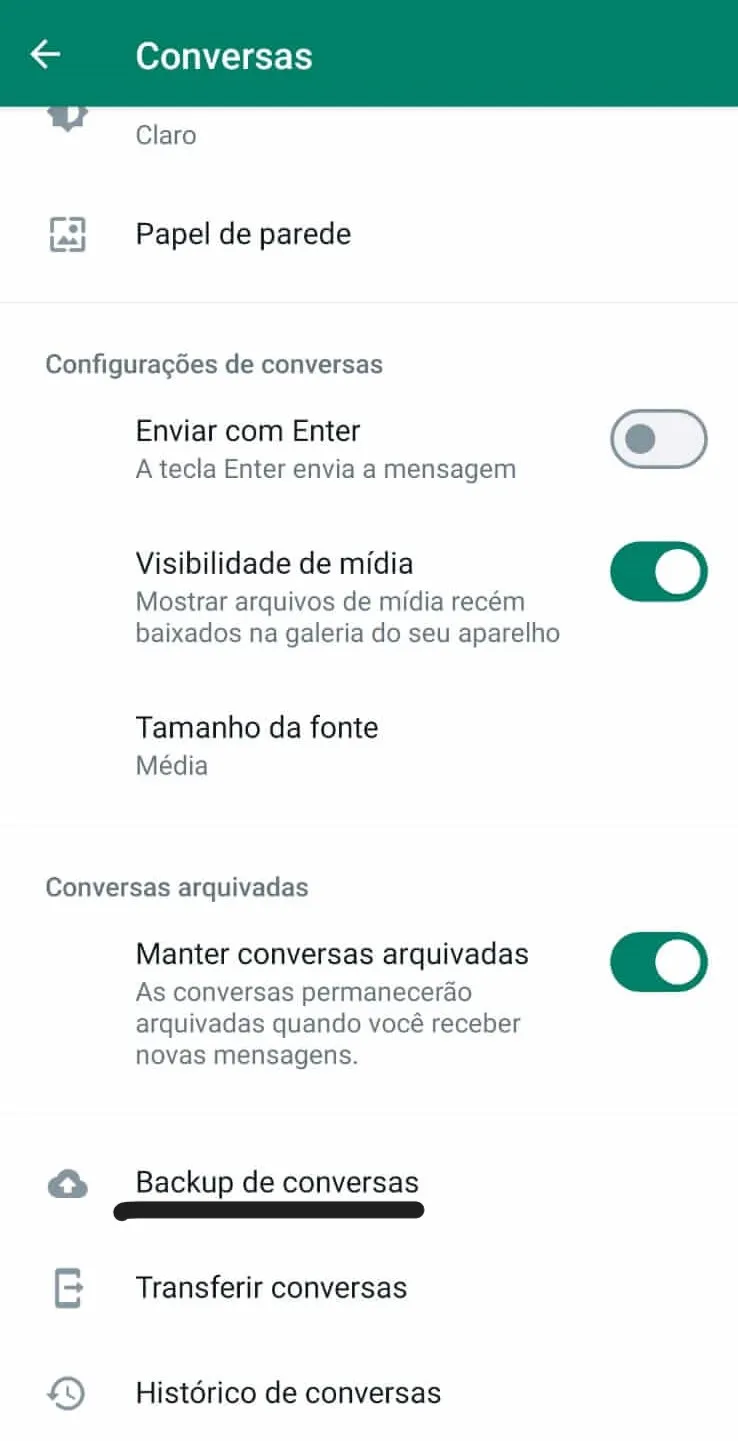Open the theme selector showing Claro
Image resolution: width=738 pixels, height=1441 pixels.
pyautogui.click(x=165, y=135)
